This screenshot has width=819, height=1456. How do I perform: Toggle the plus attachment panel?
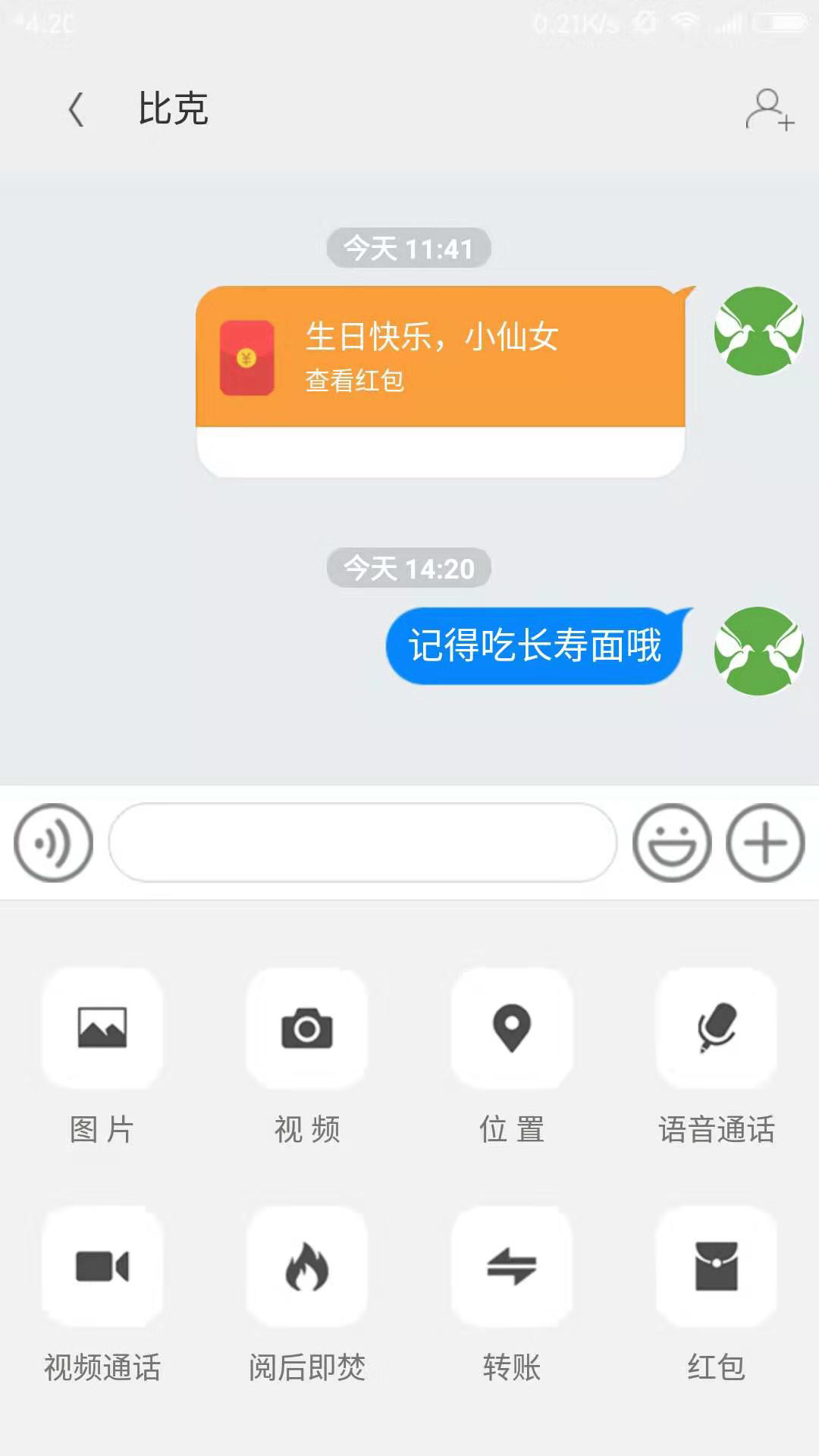click(765, 843)
